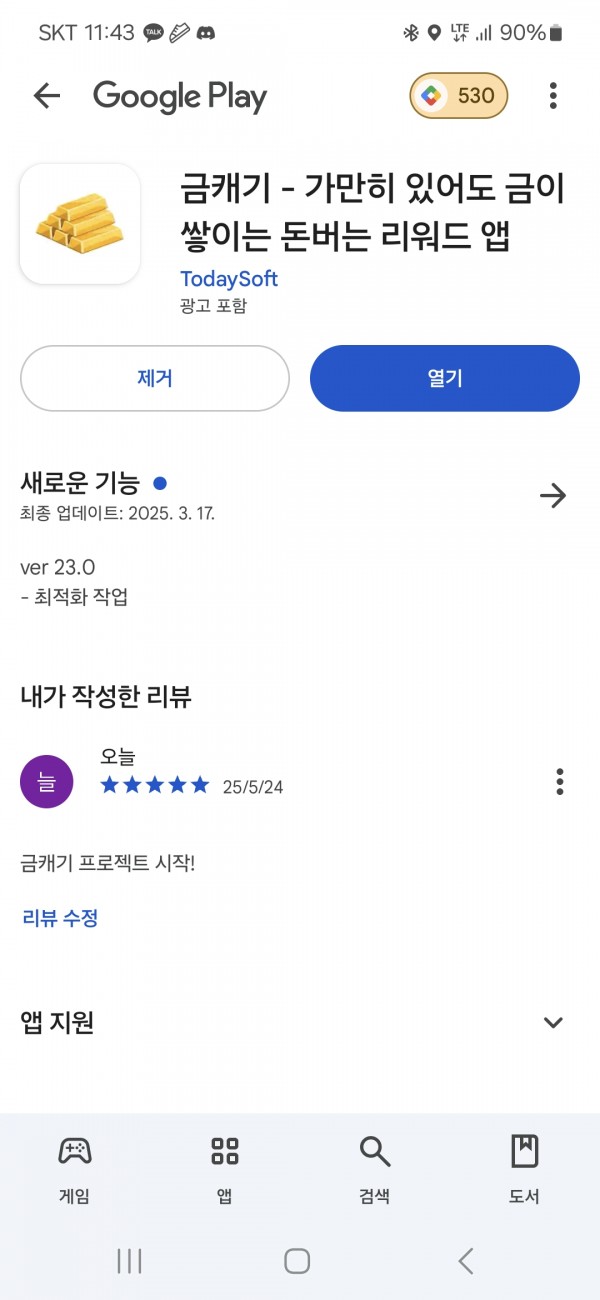Tap 리뷰 수정 to edit review
This screenshot has height=1300, width=600.
60,917
